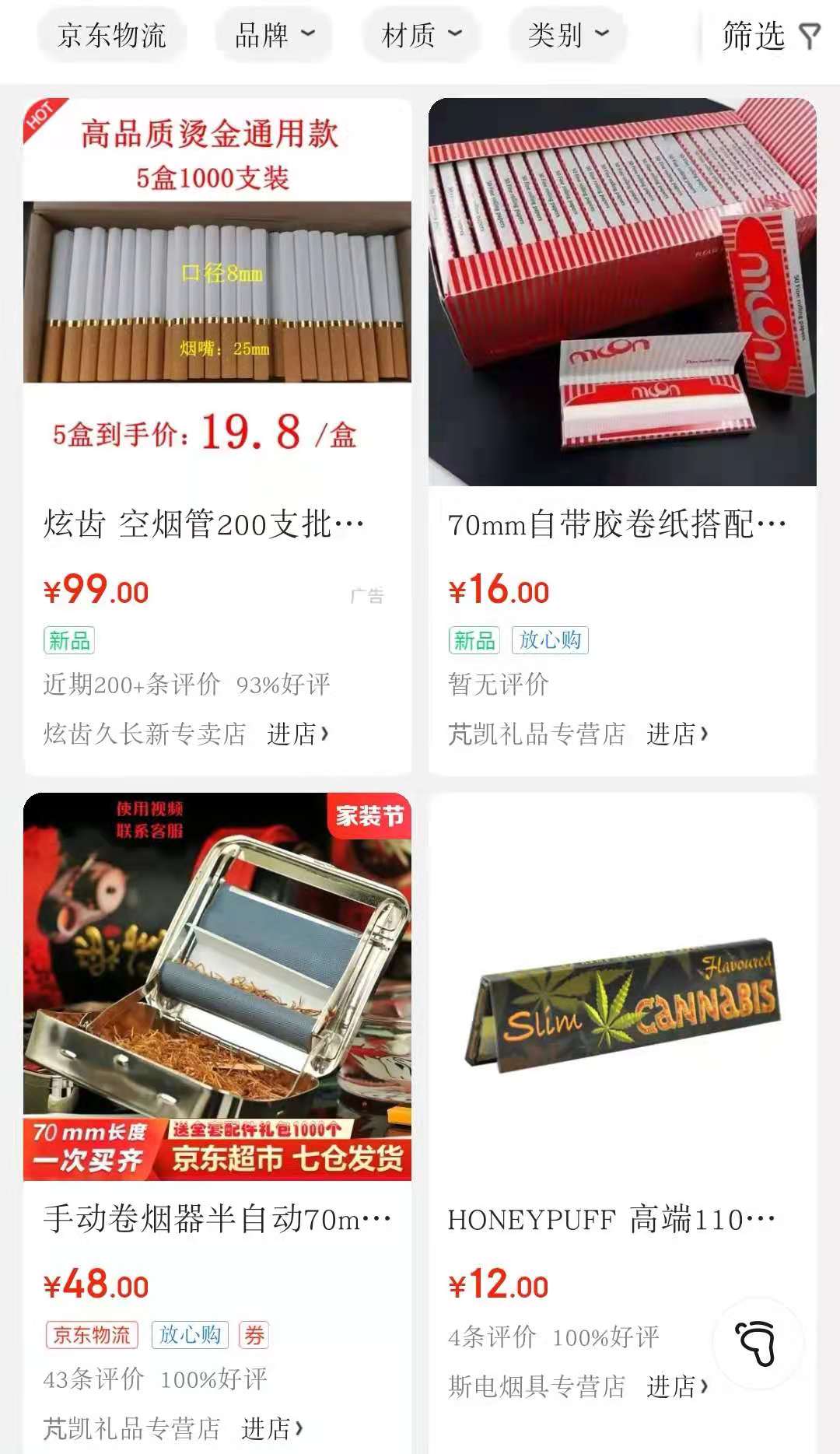Enter the 炫齿久长新专卖店 shop

coord(297,734)
